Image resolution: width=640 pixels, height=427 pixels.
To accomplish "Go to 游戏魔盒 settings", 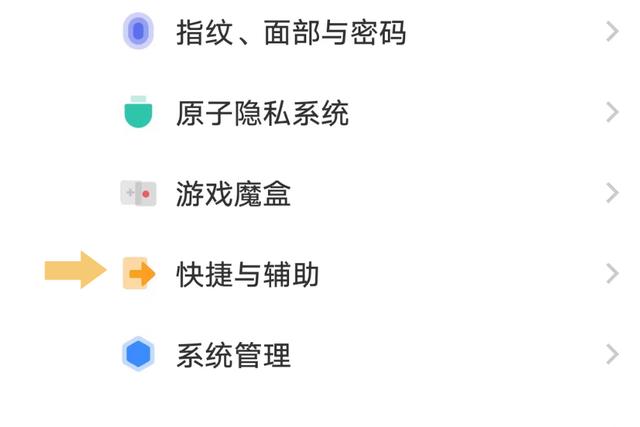I will point(233,193).
